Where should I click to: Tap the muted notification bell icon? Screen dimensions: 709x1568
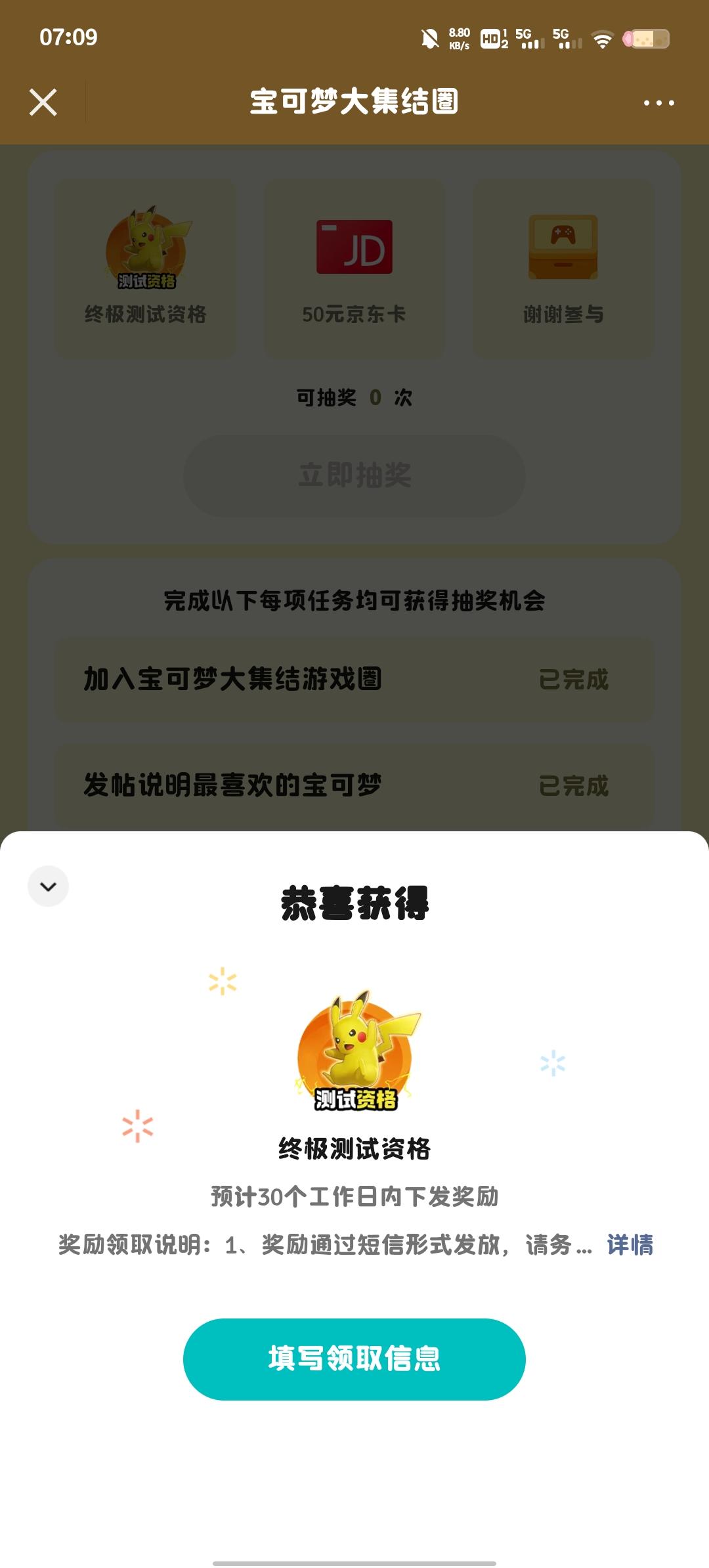pos(430,37)
